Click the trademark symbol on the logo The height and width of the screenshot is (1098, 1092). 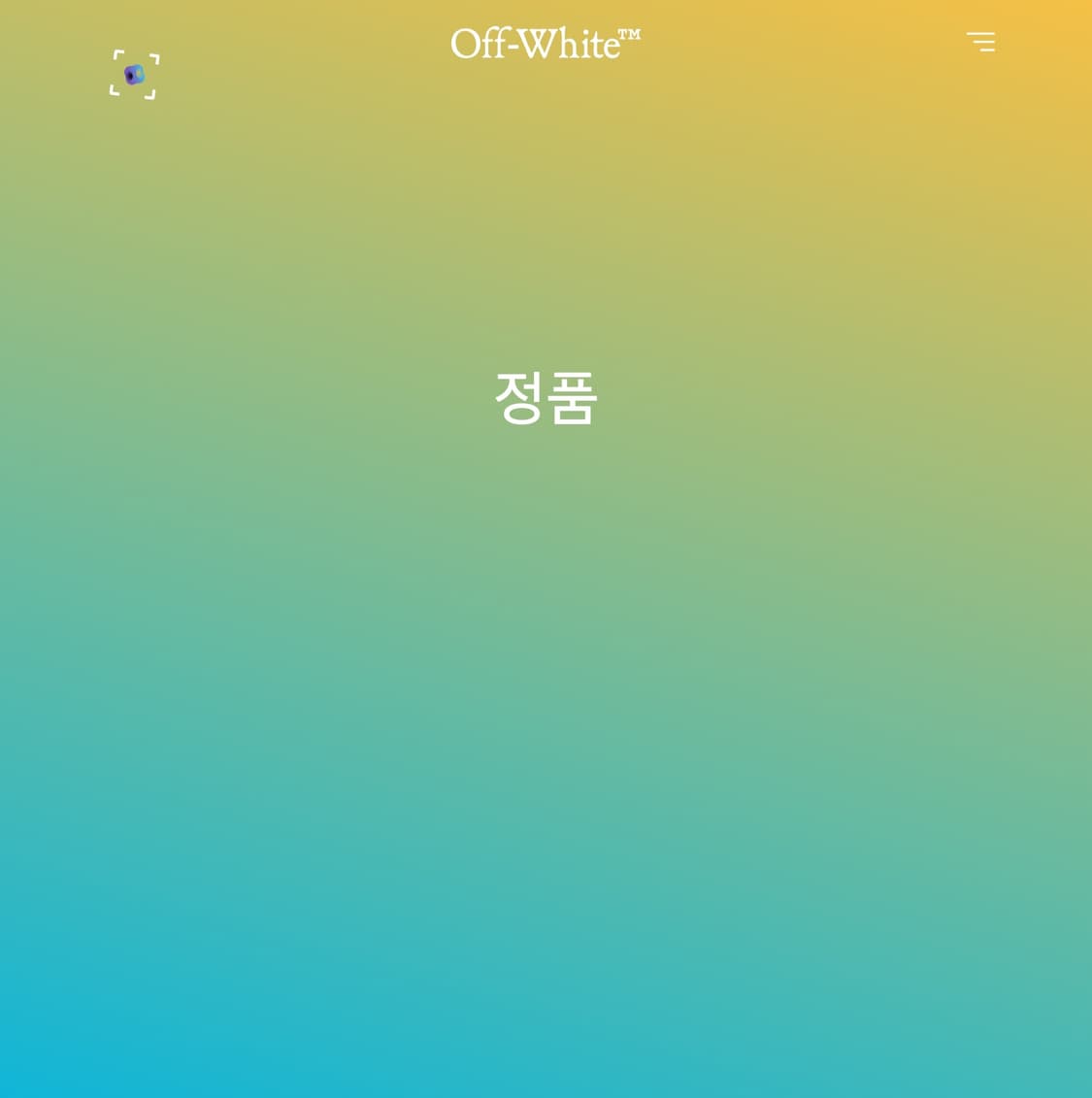(629, 35)
